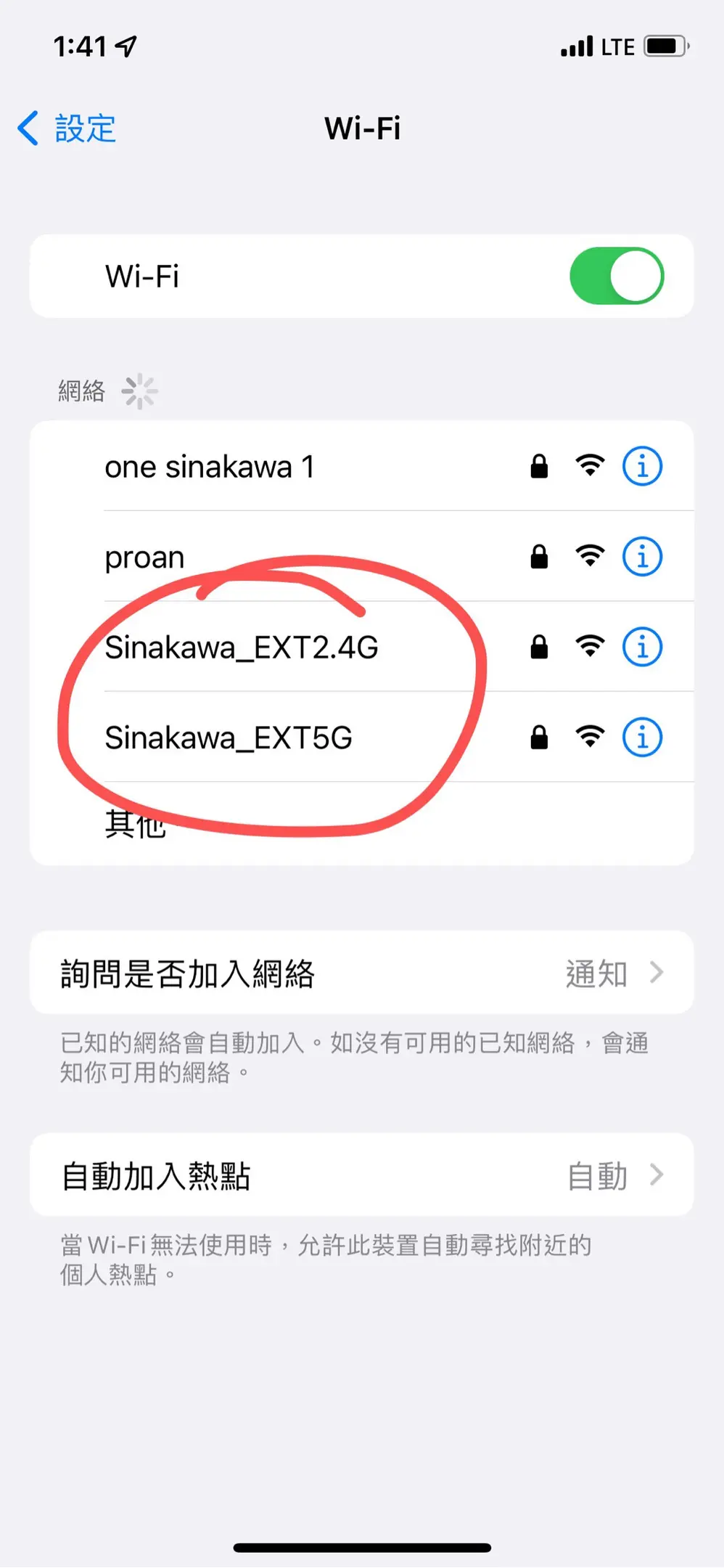
Task: Connect to the proan network
Action: coord(145,558)
